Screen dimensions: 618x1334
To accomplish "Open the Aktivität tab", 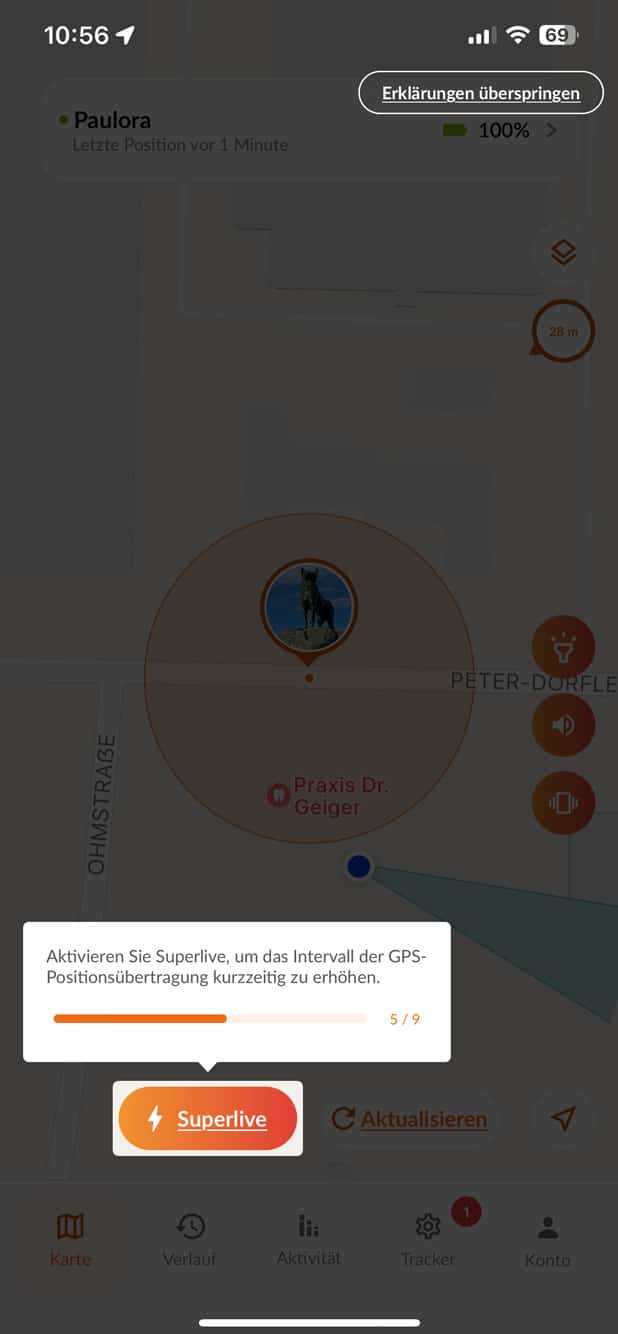I will click(309, 1240).
